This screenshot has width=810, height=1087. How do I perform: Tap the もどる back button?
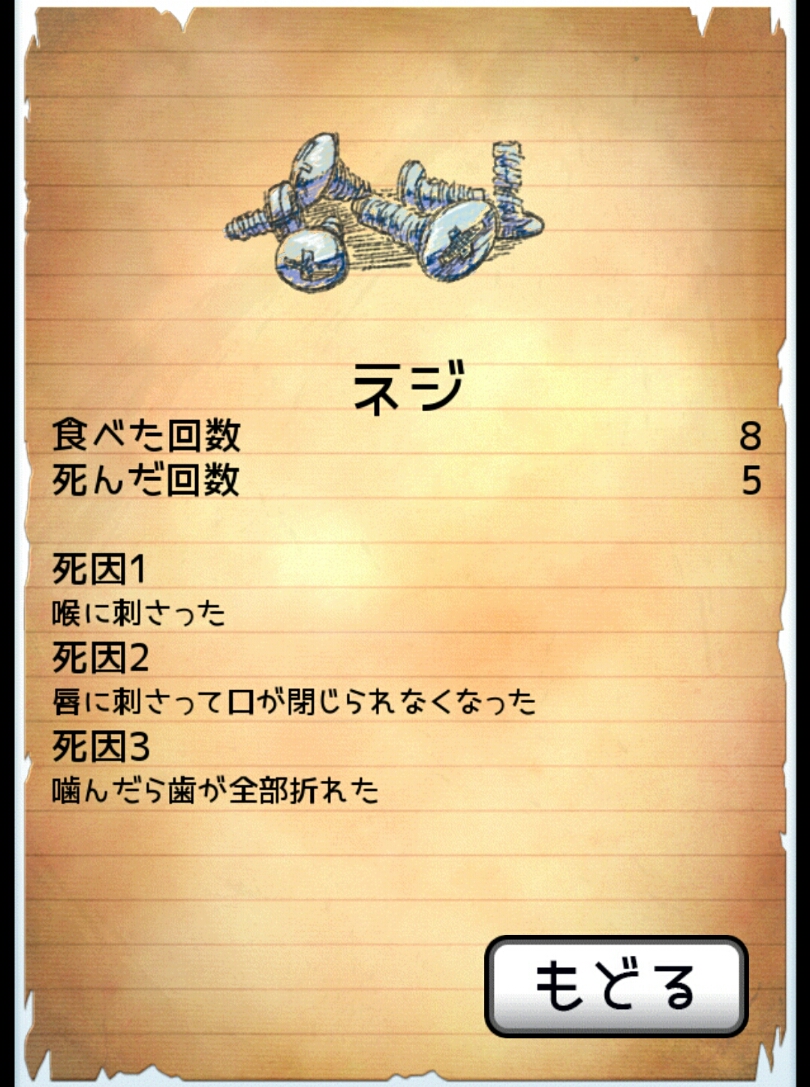[616, 985]
